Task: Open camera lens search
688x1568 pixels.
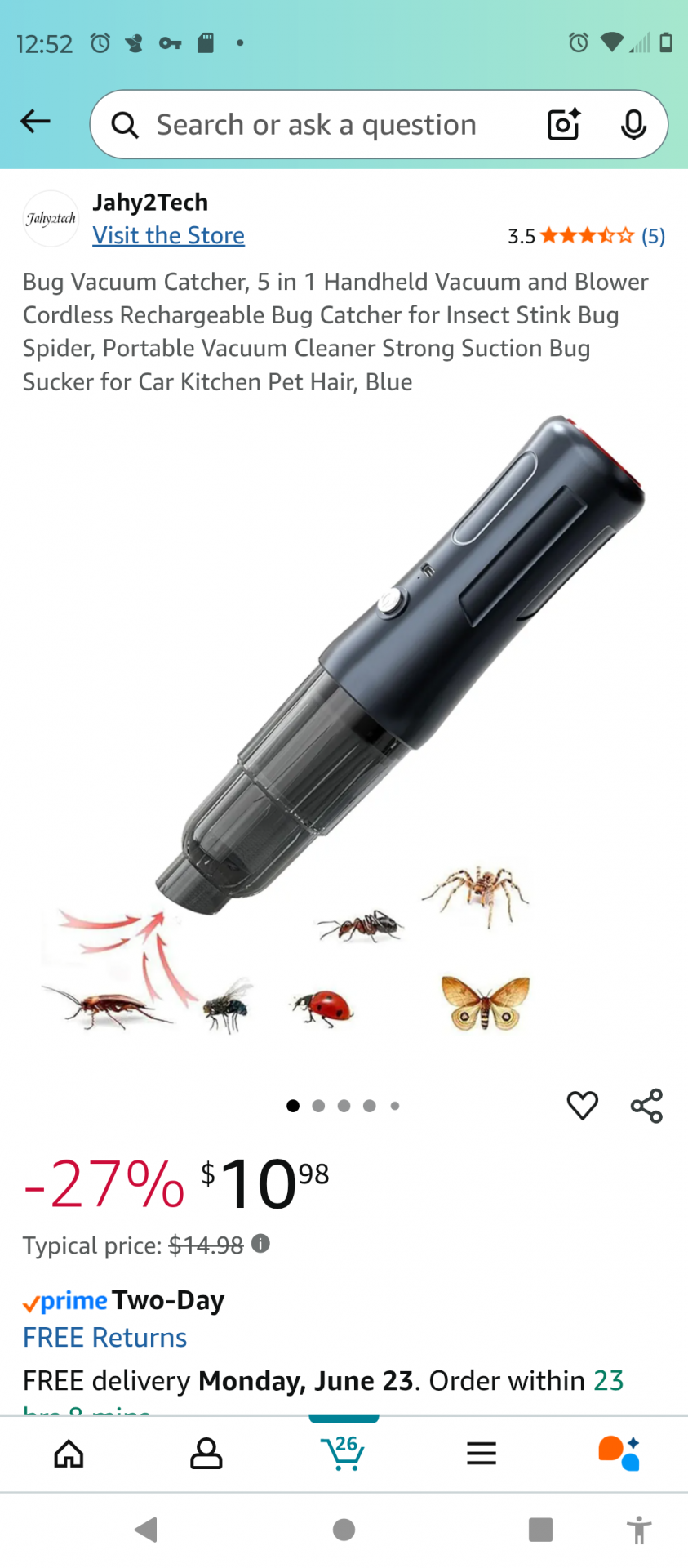Action: 564,124
